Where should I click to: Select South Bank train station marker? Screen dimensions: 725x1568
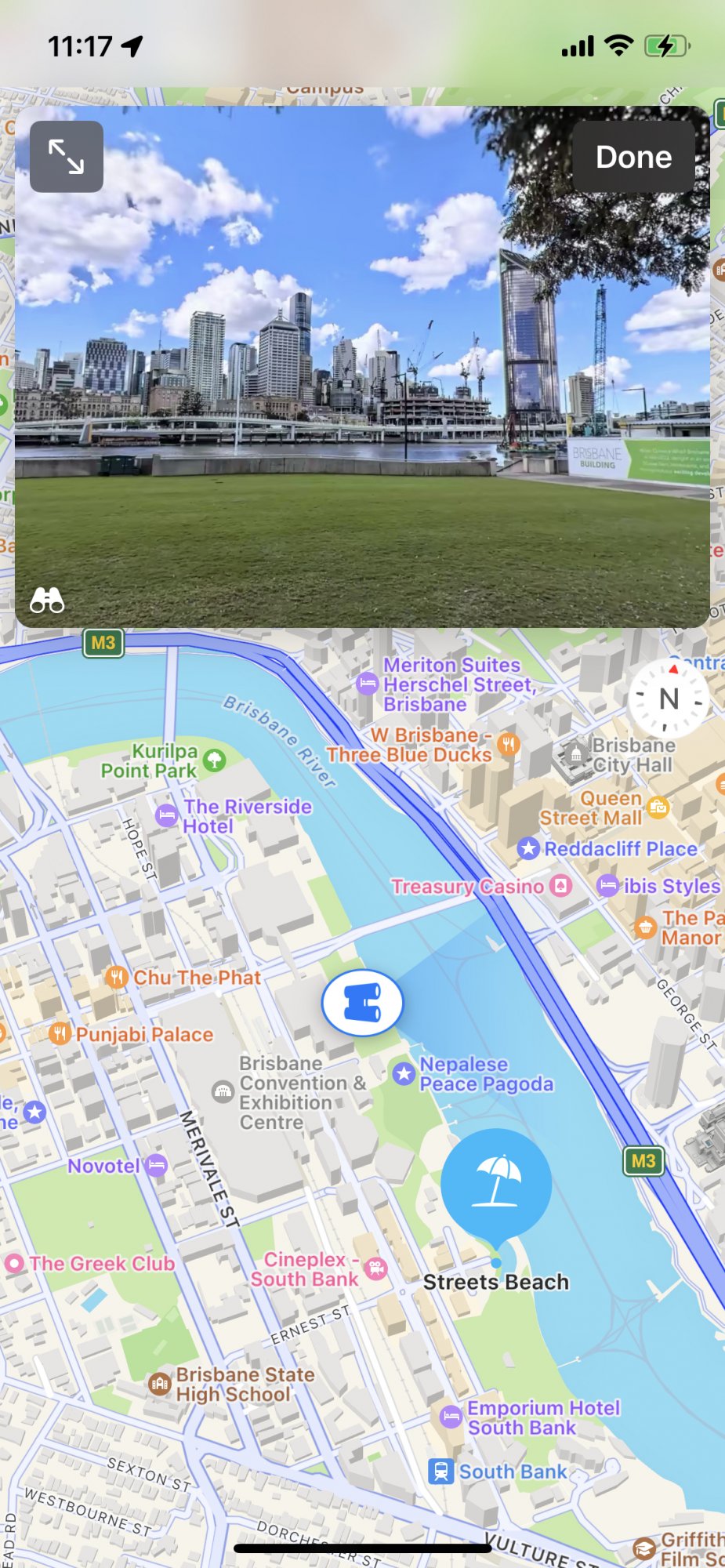point(441,1471)
